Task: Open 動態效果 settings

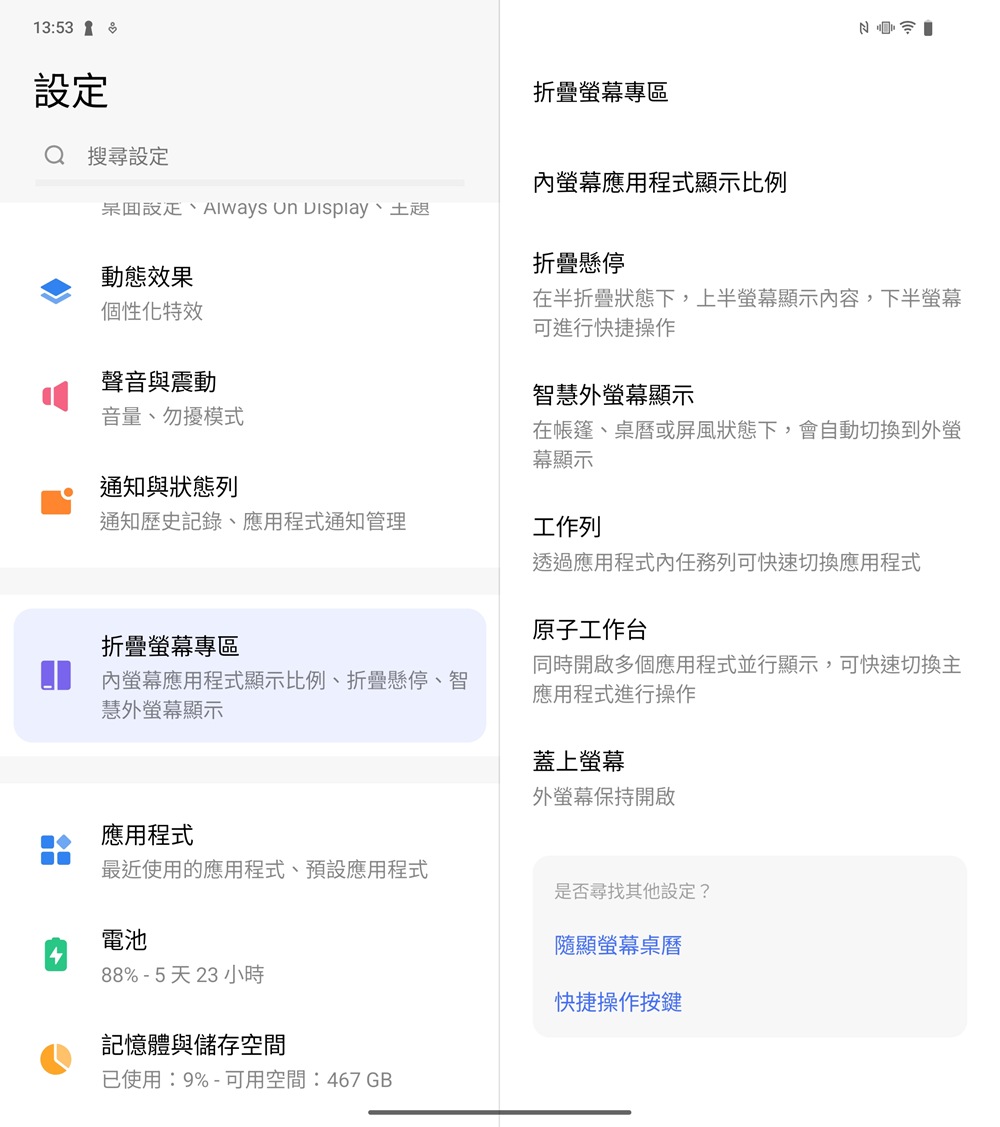Action: 250,293
